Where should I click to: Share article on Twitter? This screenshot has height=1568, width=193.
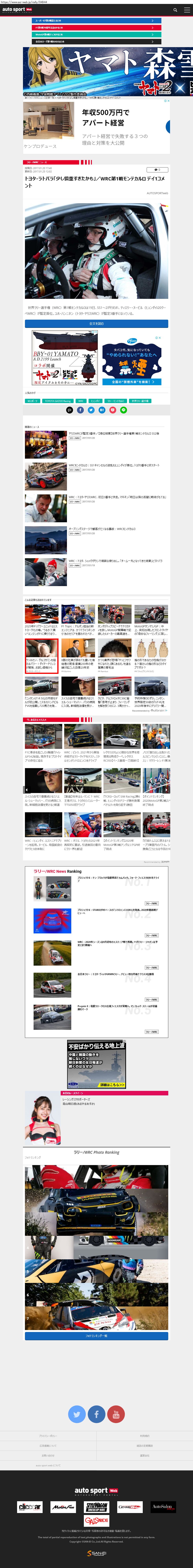click(x=91, y=410)
